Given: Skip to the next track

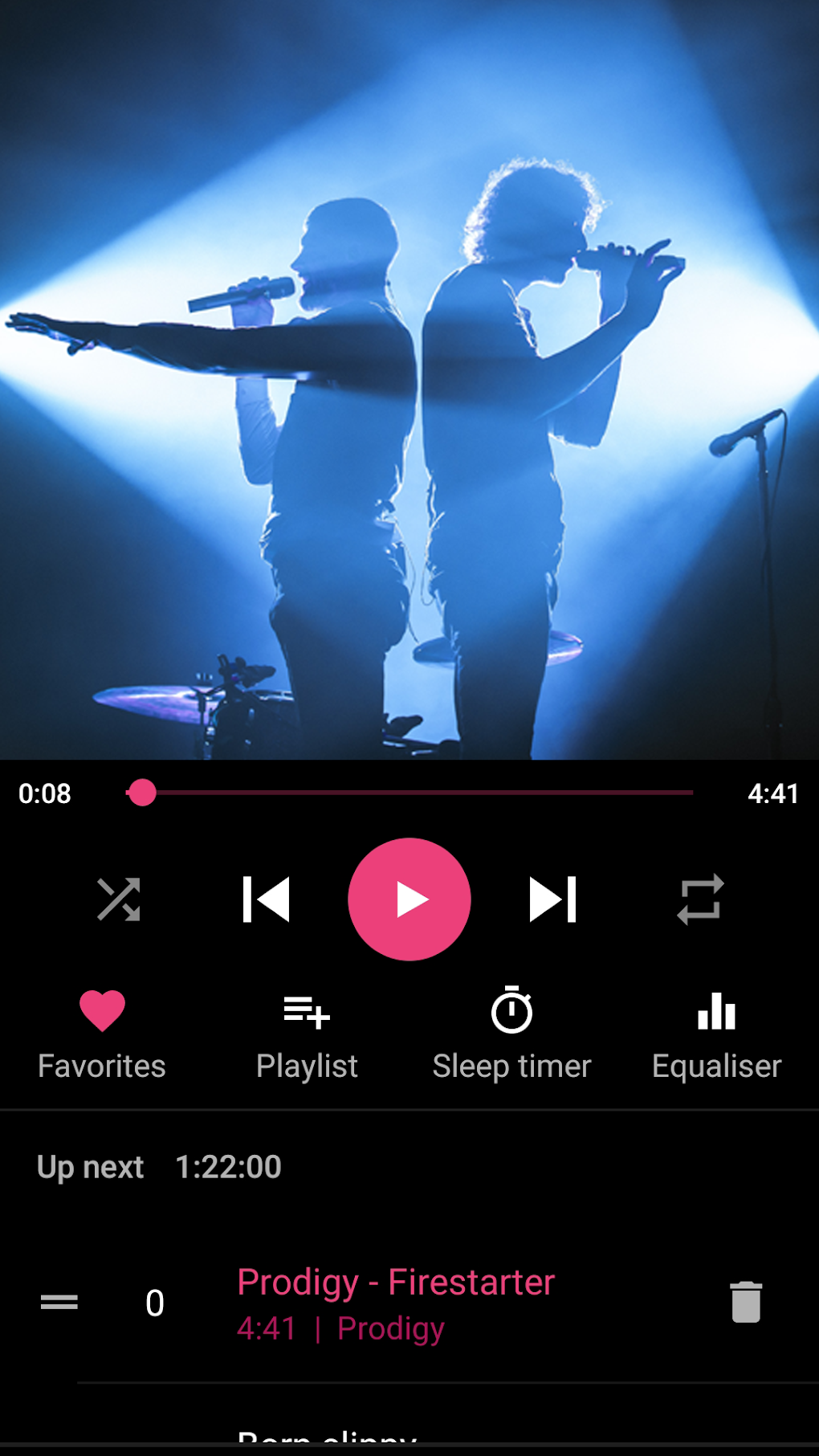Looking at the screenshot, I should pos(553,899).
